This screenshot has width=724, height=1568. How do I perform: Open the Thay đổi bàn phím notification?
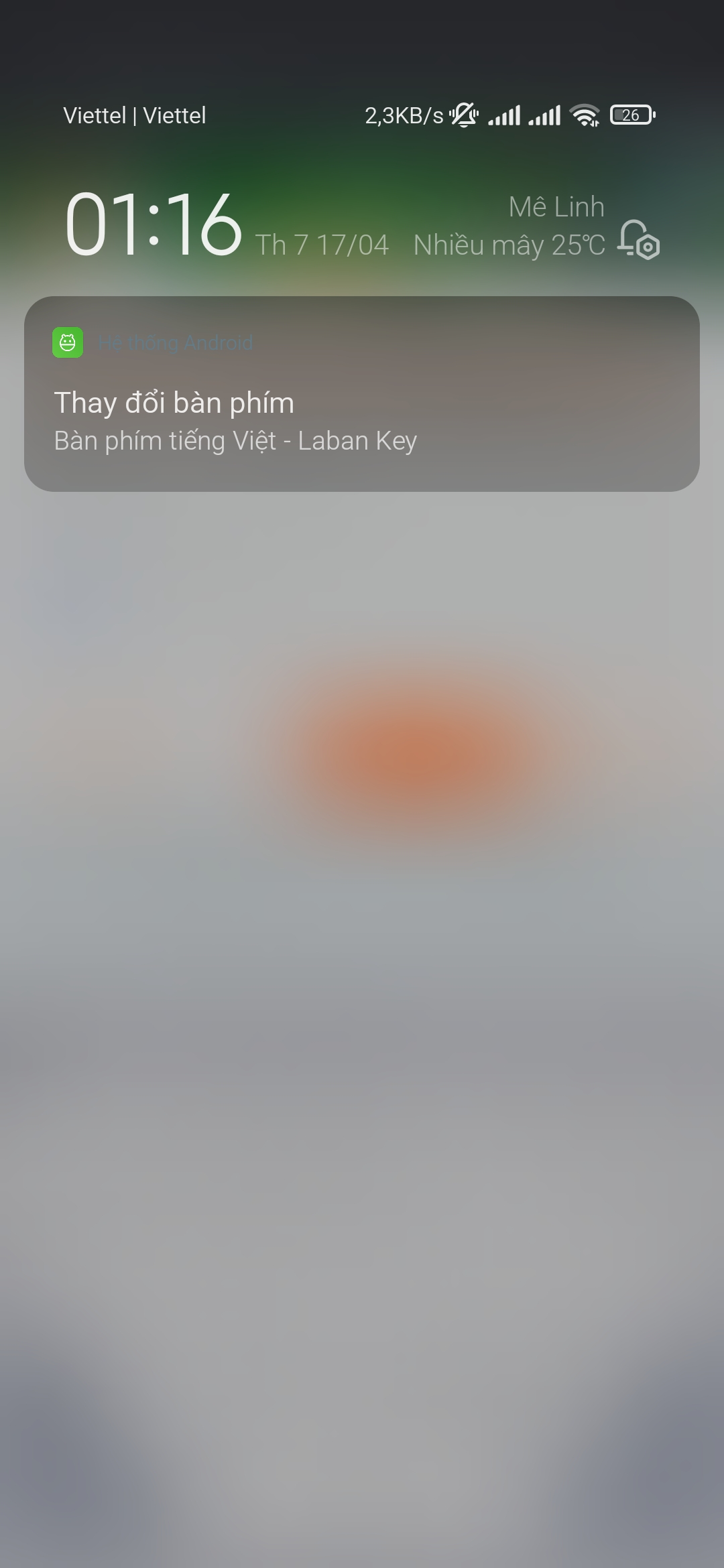tap(362, 394)
